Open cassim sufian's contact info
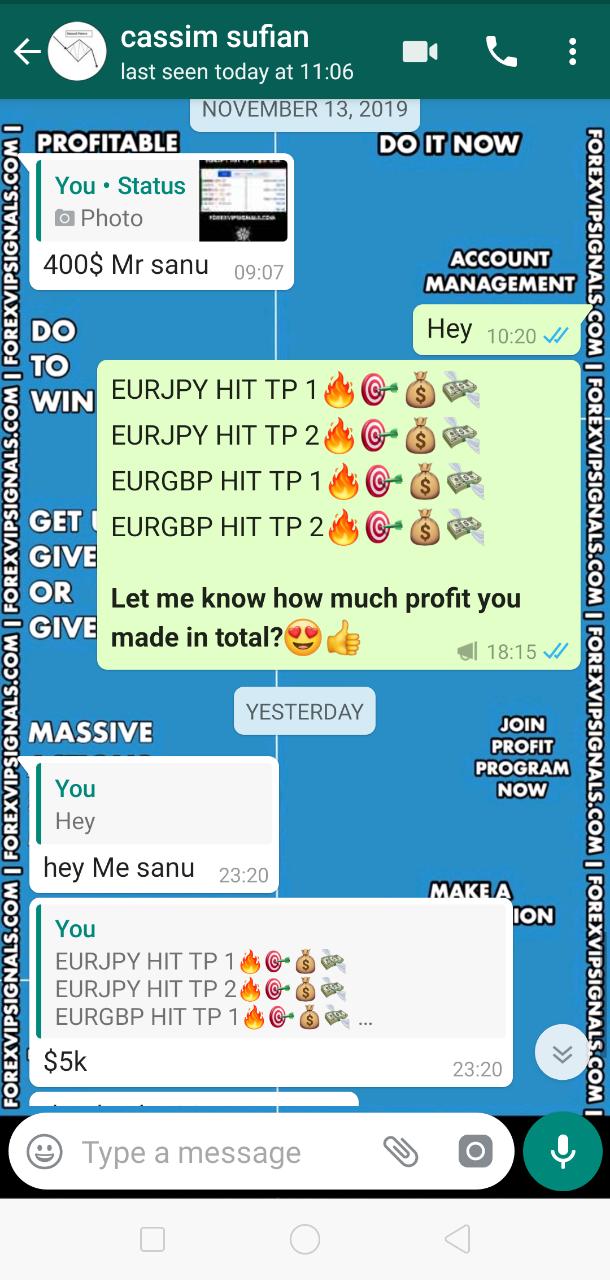This screenshot has height=1280, width=610. tap(236, 52)
